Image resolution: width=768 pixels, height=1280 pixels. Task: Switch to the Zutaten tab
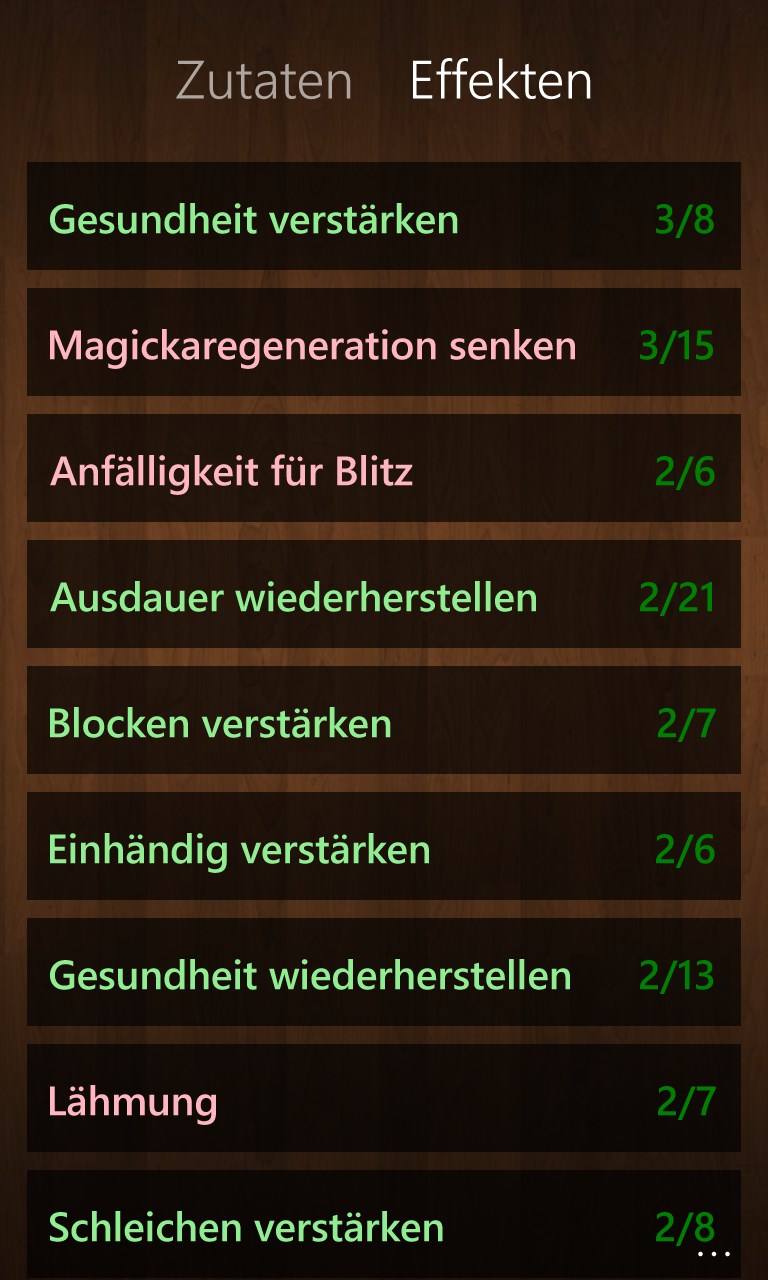(264, 82)
